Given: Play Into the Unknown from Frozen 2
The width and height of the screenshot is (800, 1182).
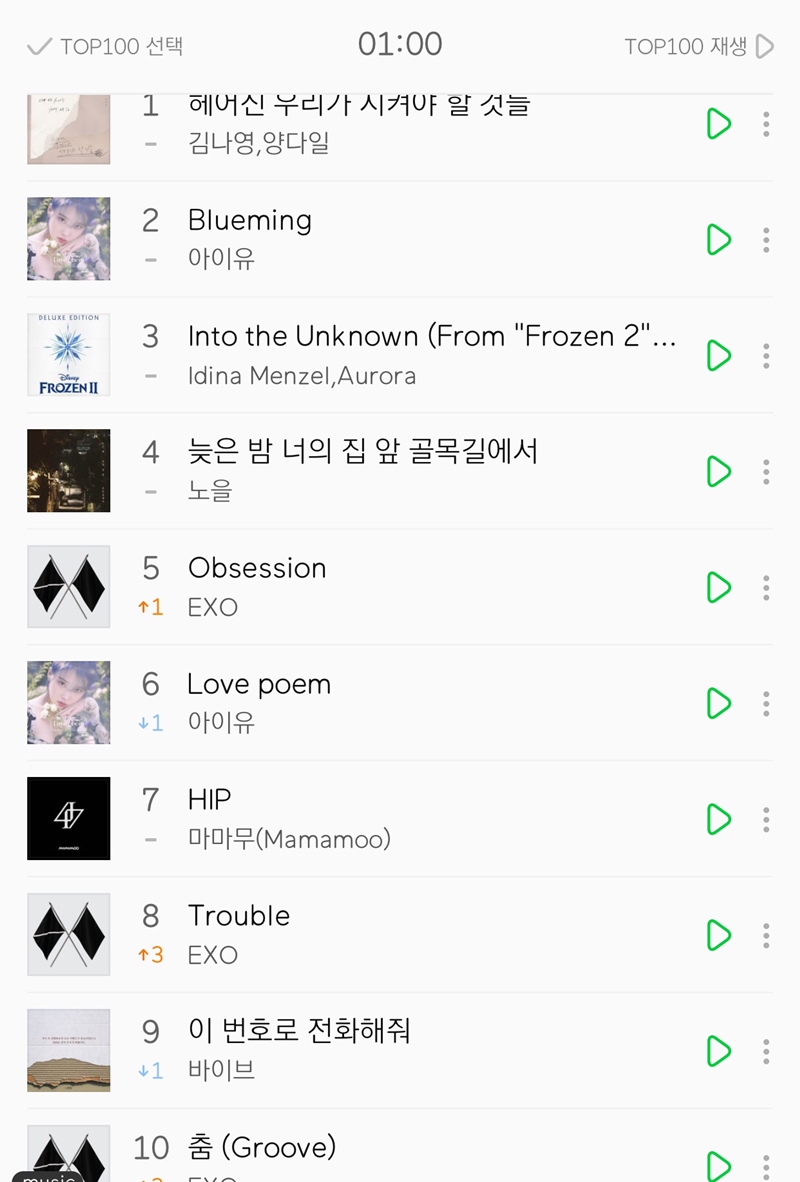Looking at the screenshot, I should tap(718, 356).
